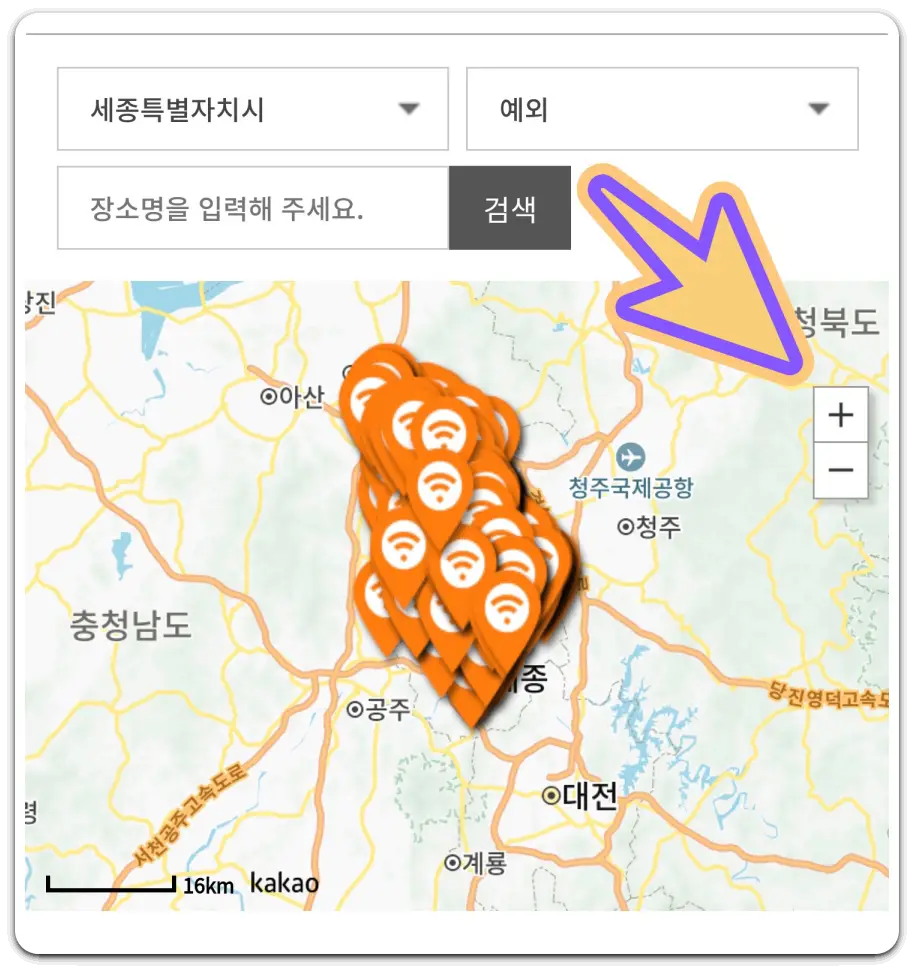Open the 예외 category dropdown
Image resolution: width=914 pixels, height=971 pixels.
pos(662,108)
